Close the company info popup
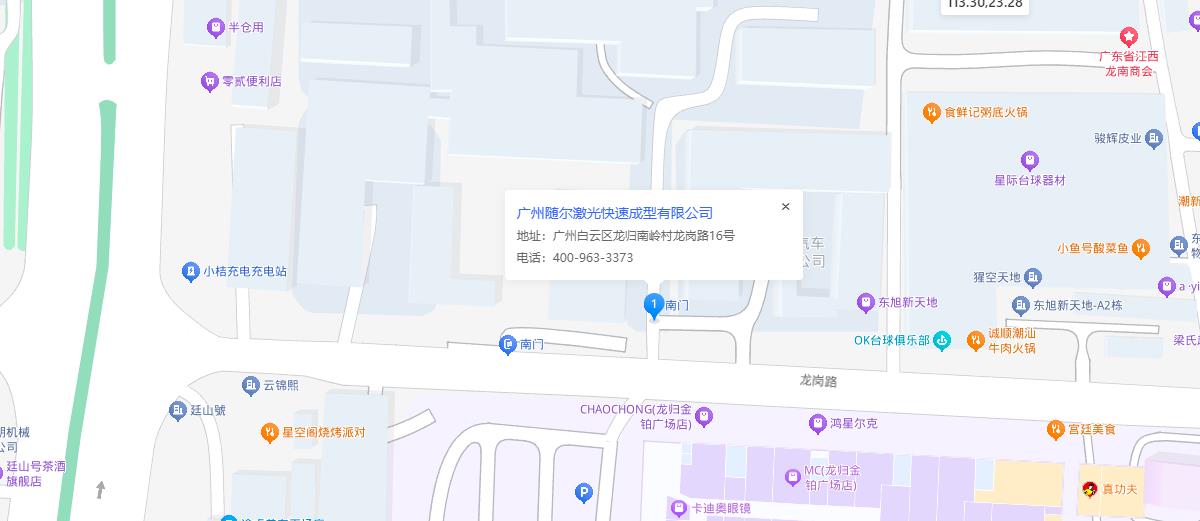This screenshot has width=1200, height=521. 785,206
